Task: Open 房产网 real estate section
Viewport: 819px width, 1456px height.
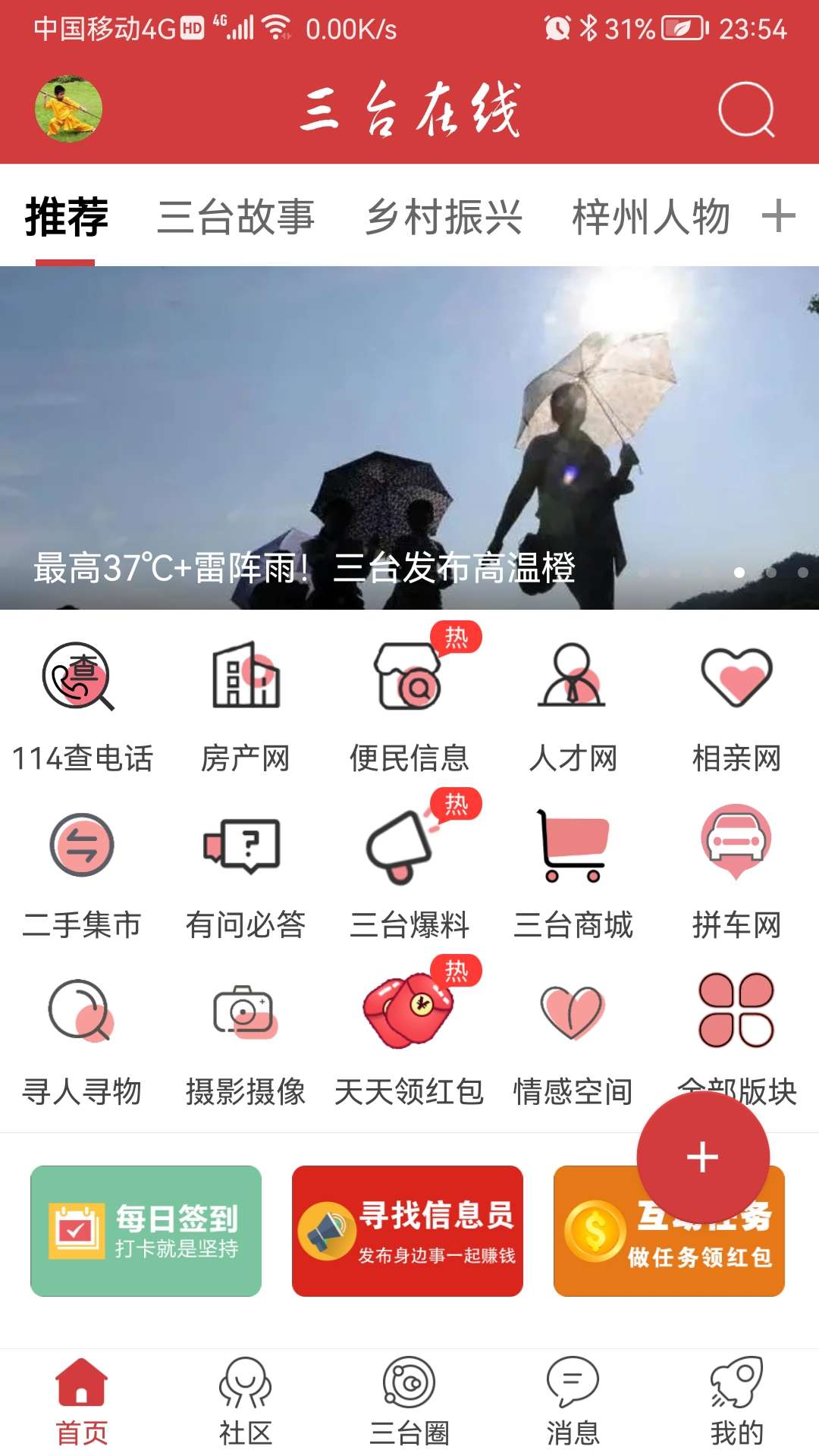Action: 246,705
